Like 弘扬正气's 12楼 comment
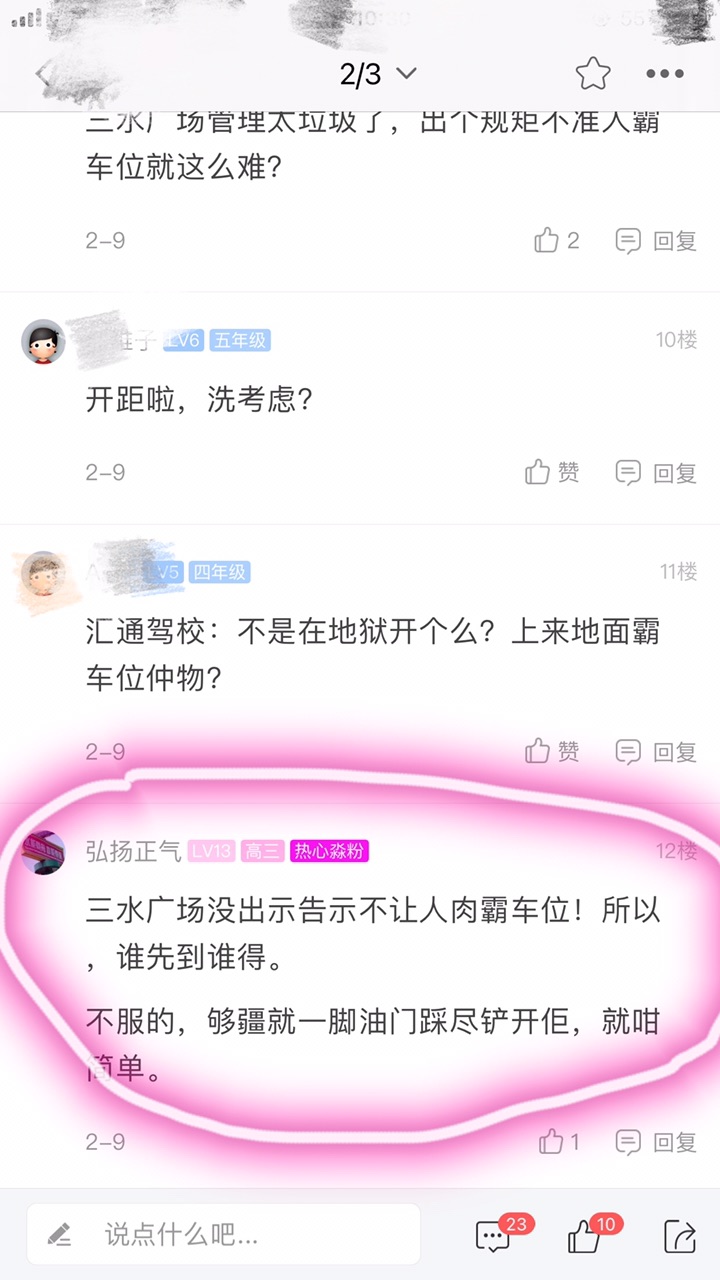 point(558,1141)
